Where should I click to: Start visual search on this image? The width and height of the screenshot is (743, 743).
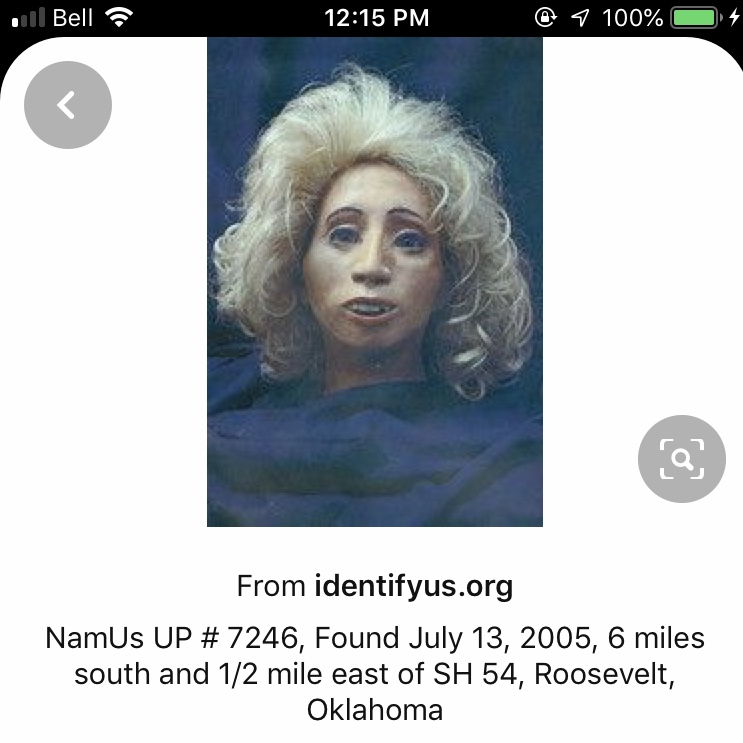pos(681,459)
